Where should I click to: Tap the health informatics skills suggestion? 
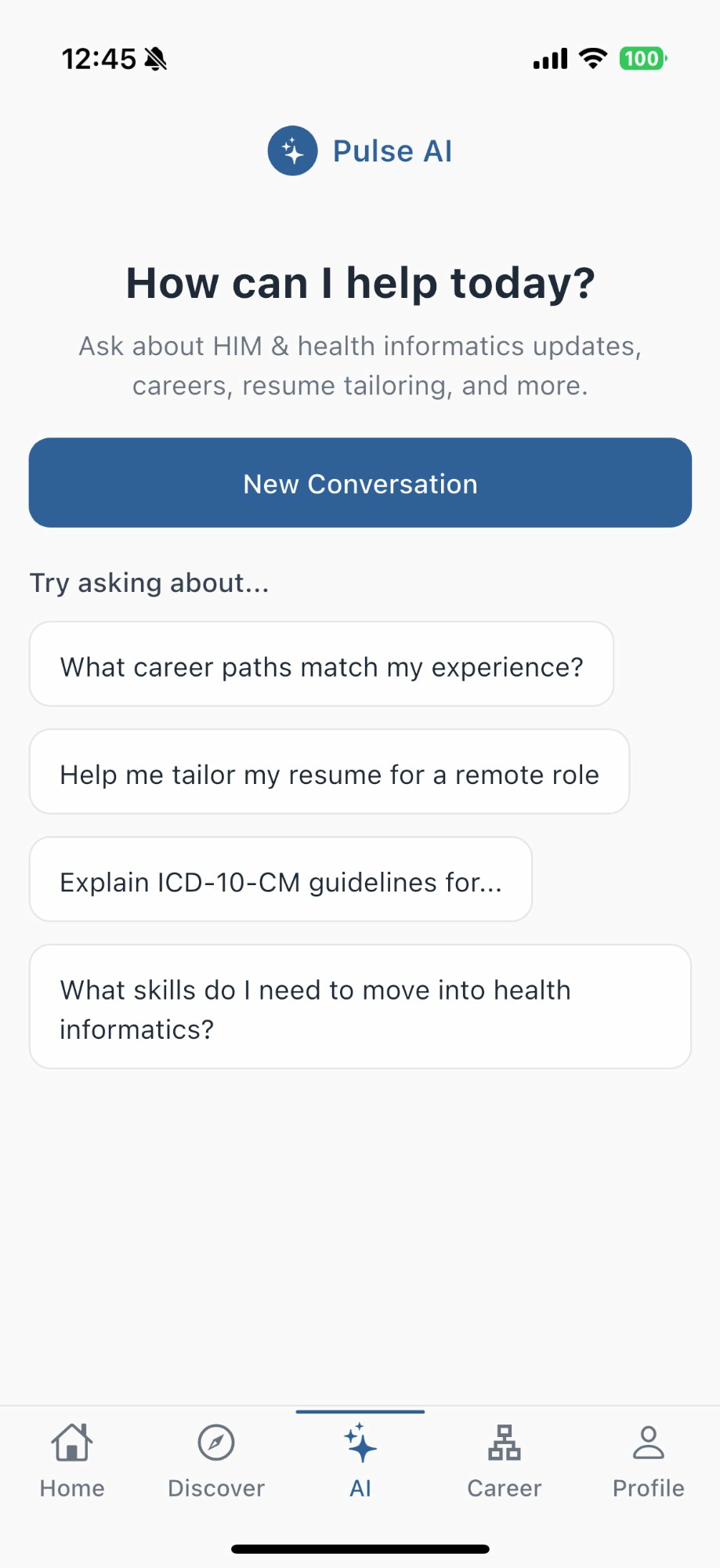360,1006
